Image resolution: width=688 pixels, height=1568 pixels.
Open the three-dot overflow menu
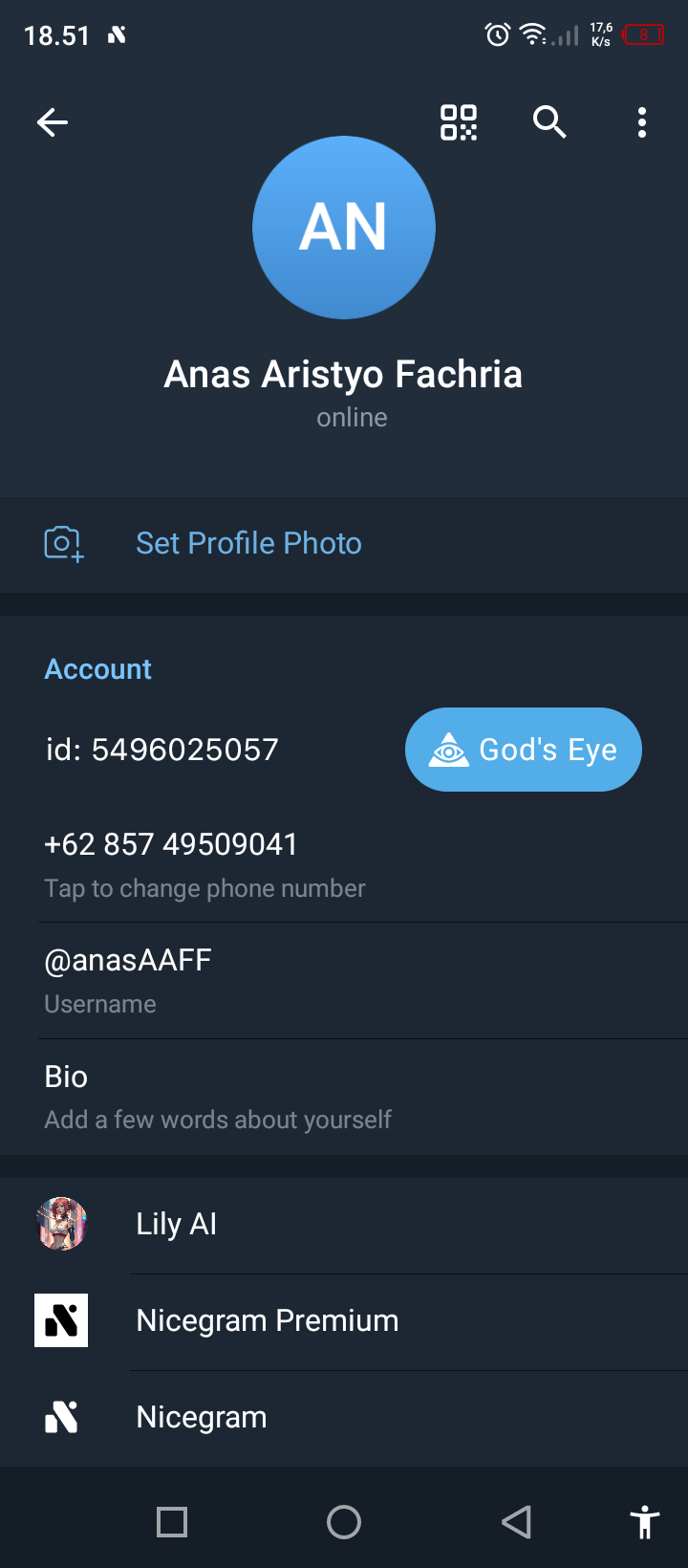[642, 122]
